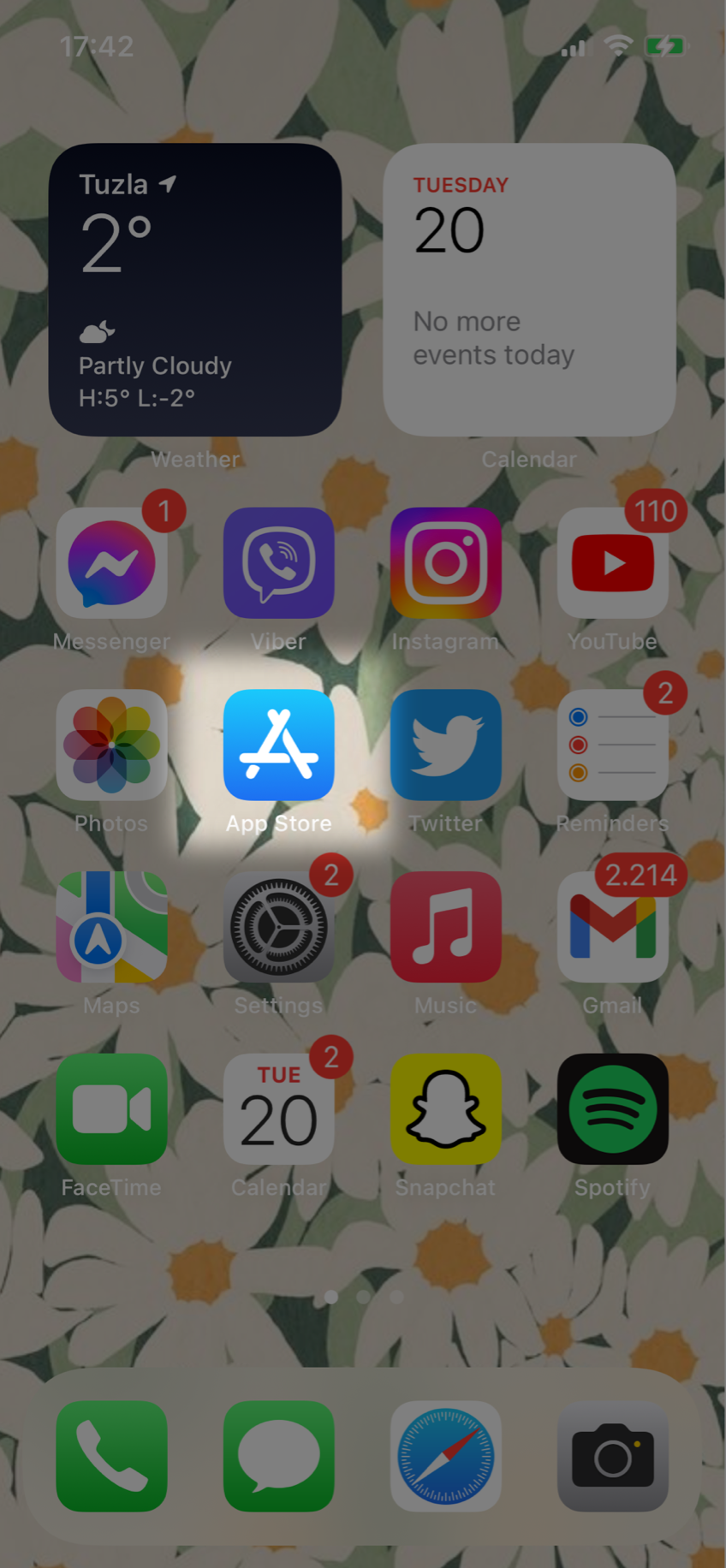The image size is (726, 1568).
Task: Open Instagram
Action: pos(445,563)
